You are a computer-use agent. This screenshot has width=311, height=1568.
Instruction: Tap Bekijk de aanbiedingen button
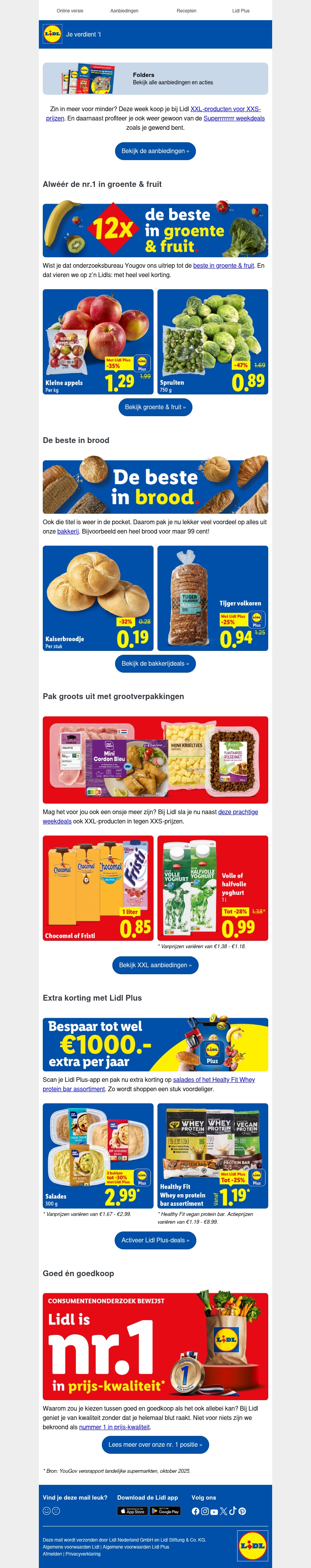point(155,151)
